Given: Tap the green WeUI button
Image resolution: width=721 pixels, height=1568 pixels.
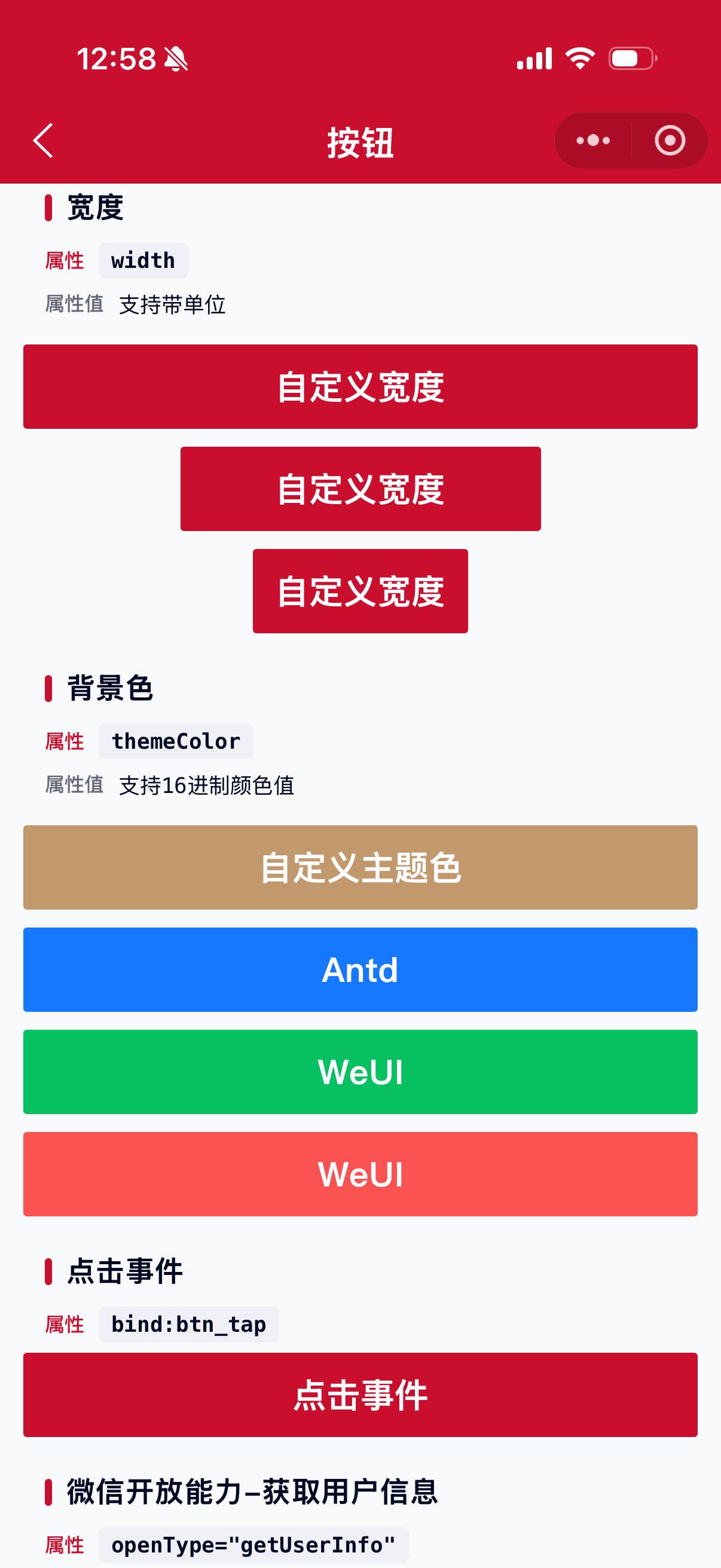Looking at the screenshot, I should pyautogui.click(x=360, y=1072).
